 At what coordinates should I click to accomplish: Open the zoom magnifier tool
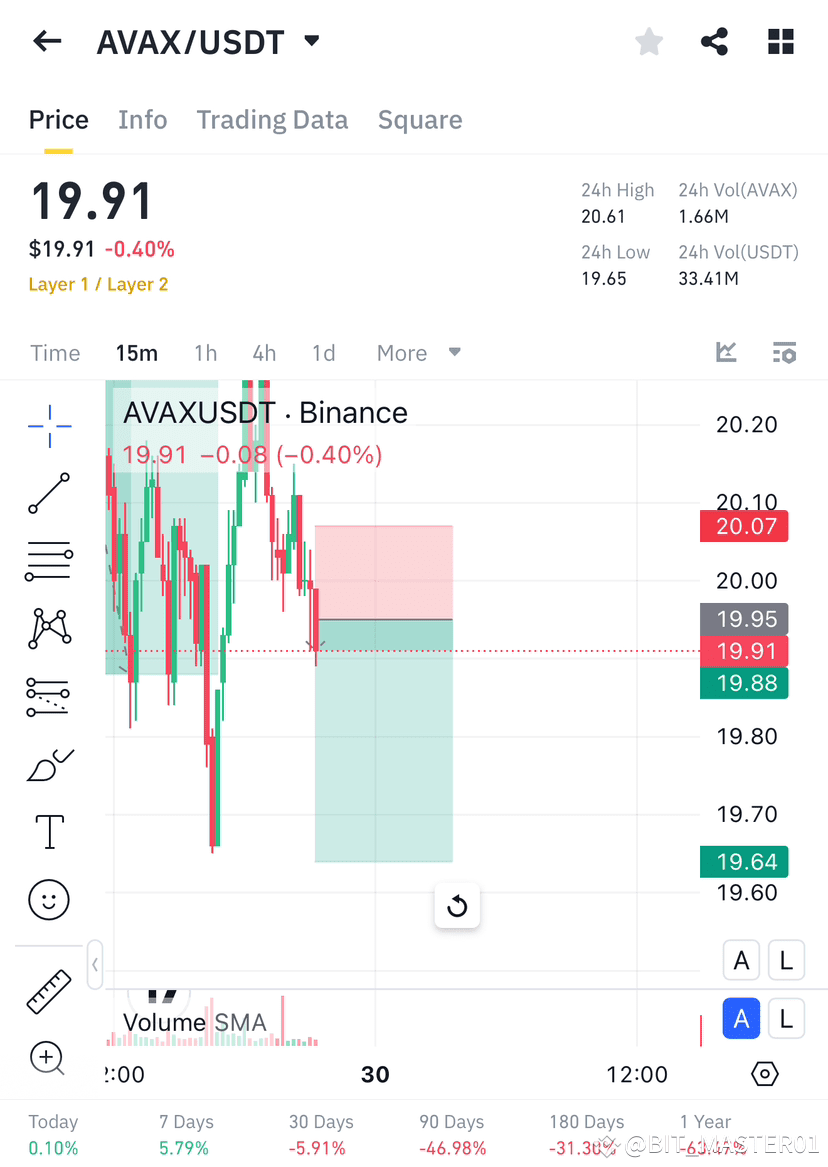click(48, 1058)
